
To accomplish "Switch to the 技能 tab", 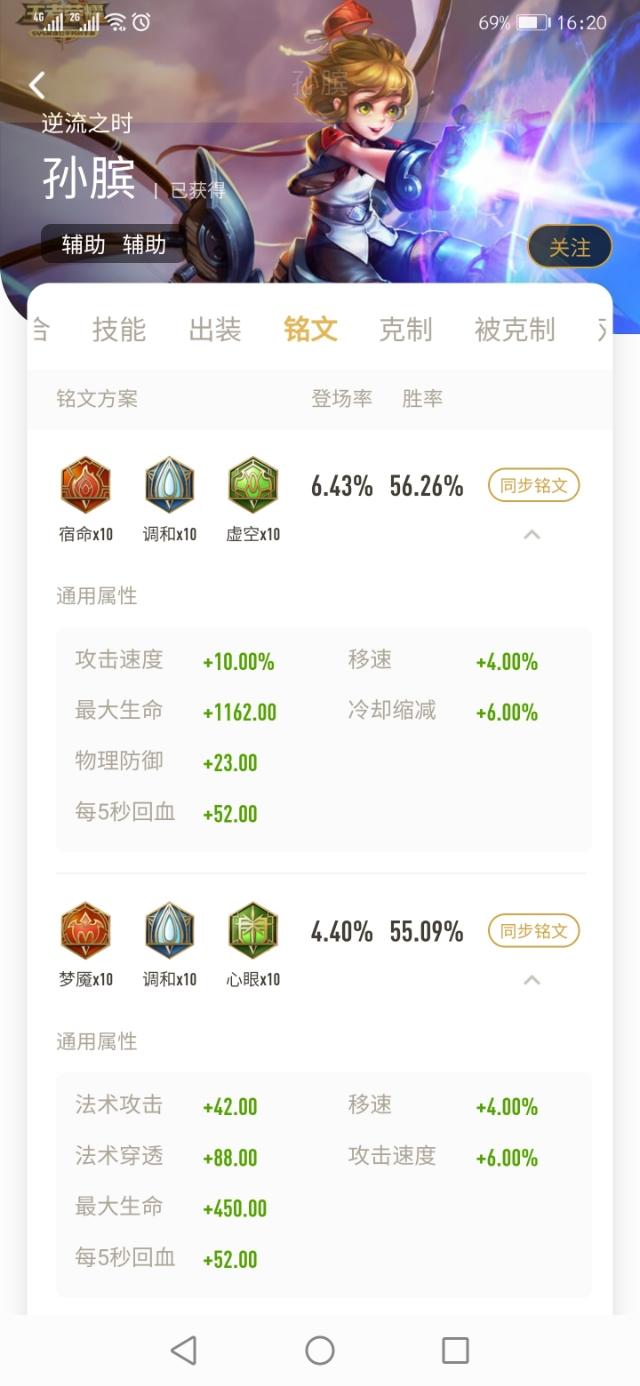I will (119, 329).
